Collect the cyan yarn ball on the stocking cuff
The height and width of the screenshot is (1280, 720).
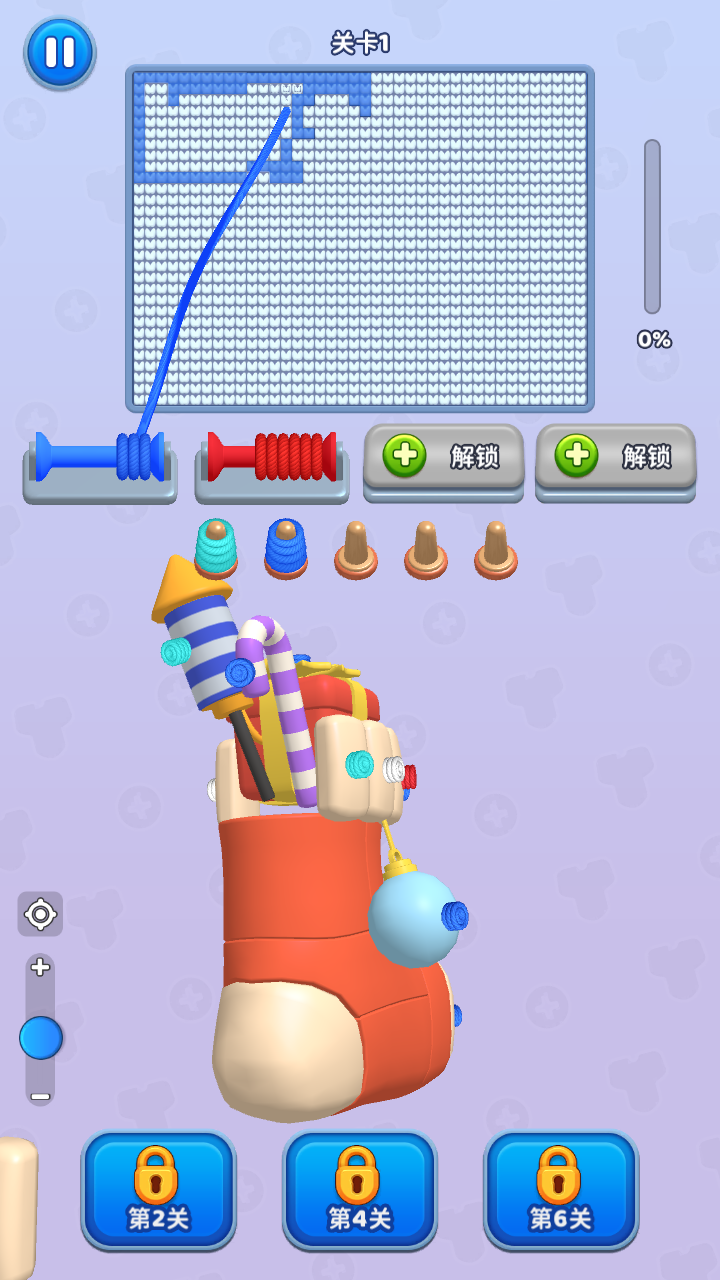pyautogui.click(x=359, y=765)
